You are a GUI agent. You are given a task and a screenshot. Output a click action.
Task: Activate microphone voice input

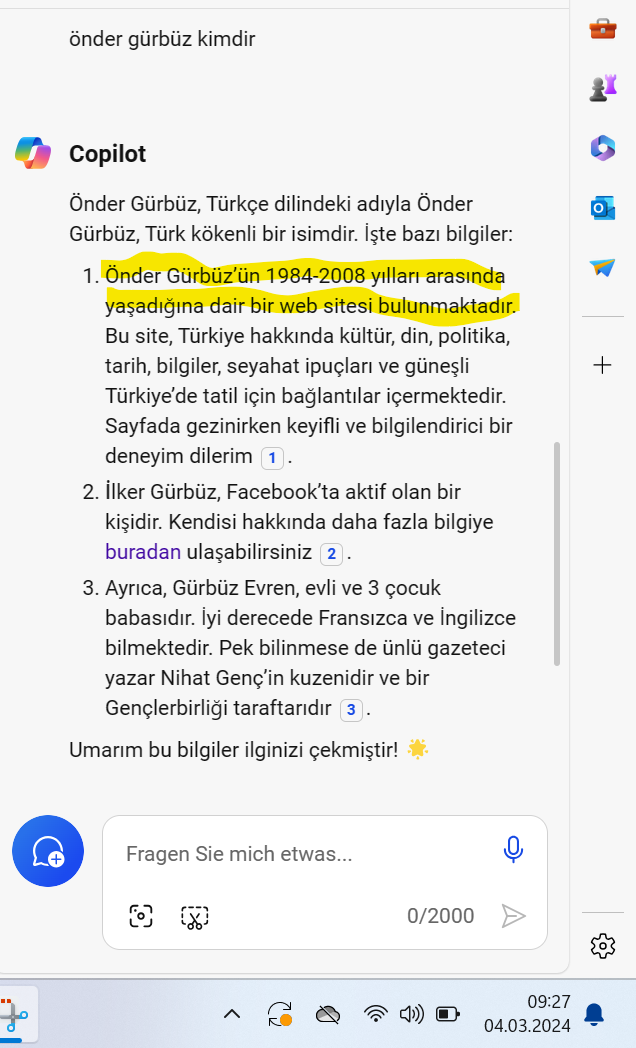click(513, 851)
